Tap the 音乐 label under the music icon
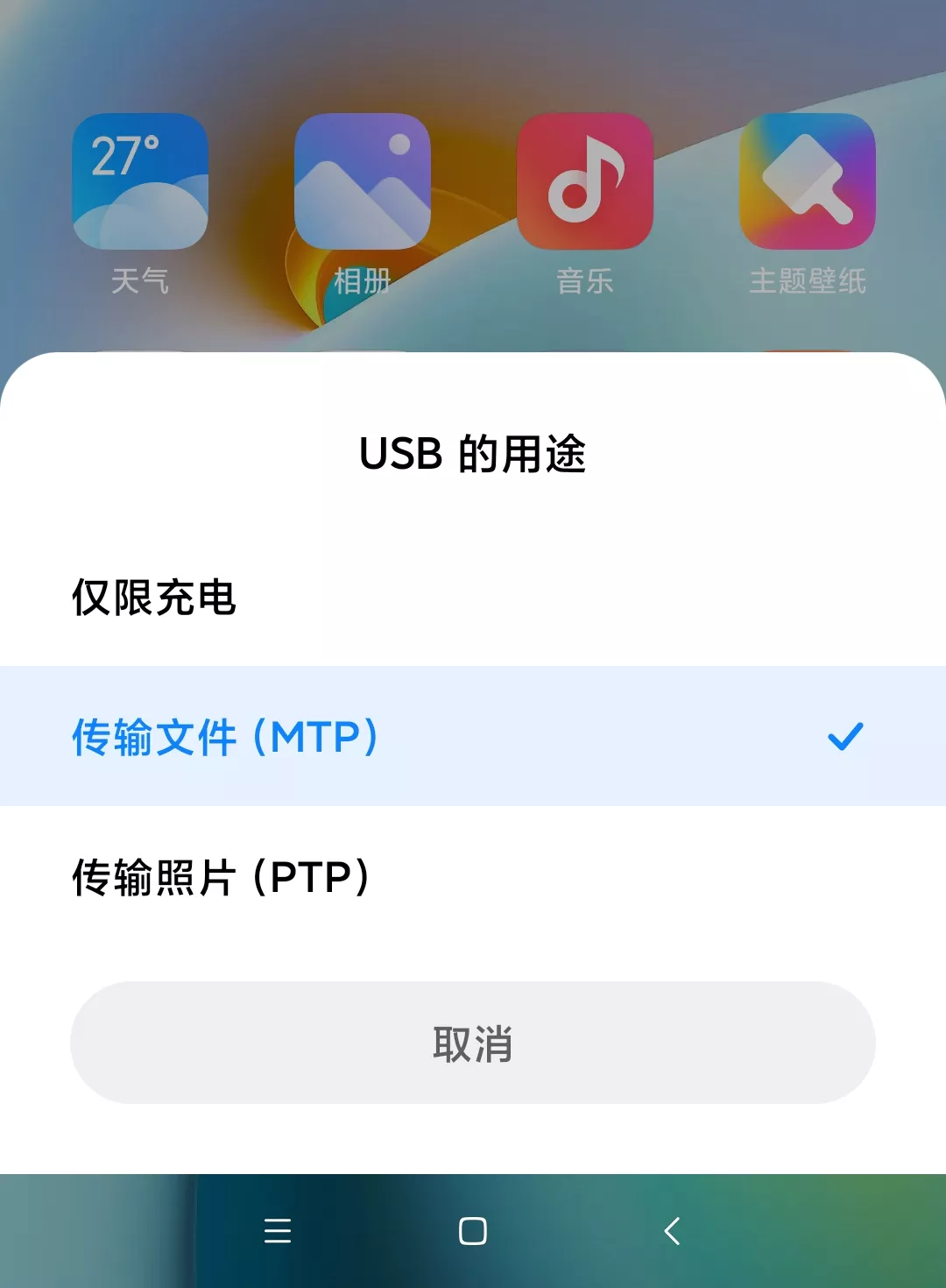 click(586, 280)
